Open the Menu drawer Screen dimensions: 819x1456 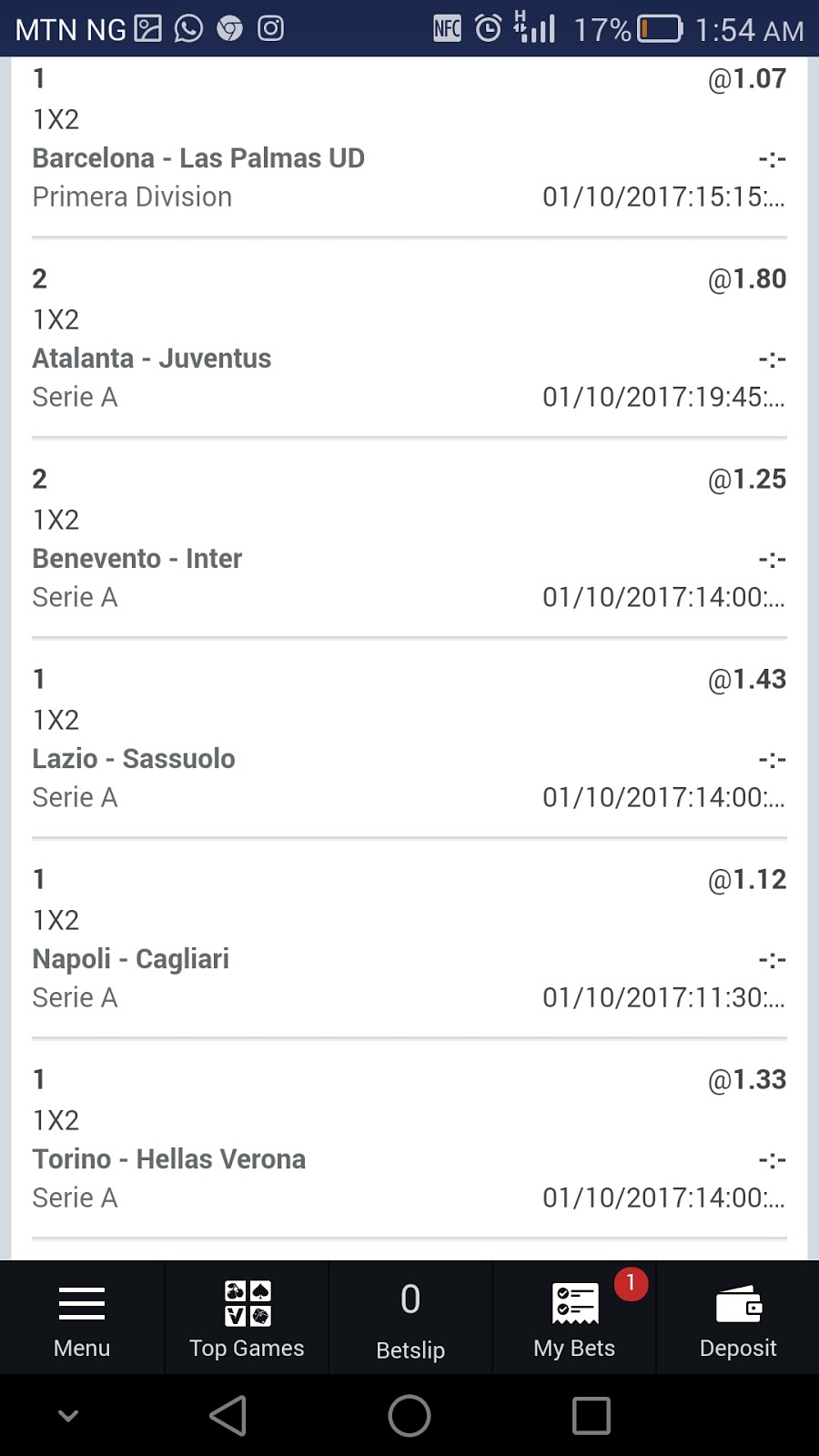pos(82,1318)
